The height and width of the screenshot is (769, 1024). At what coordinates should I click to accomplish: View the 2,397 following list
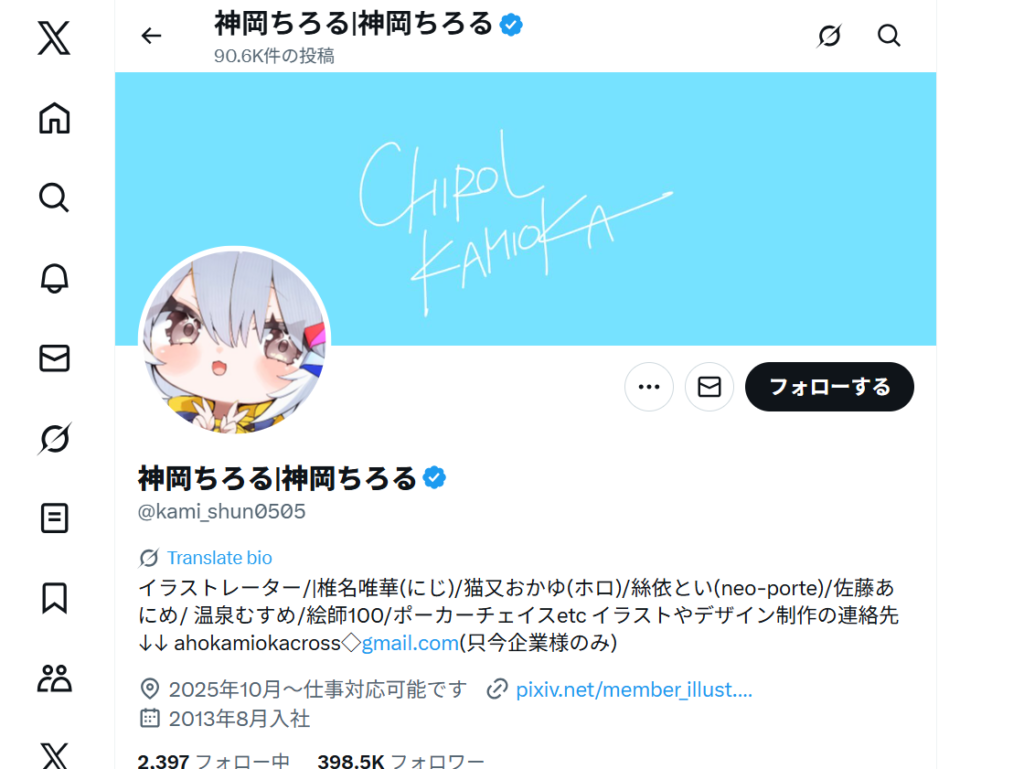tap(213, 761)
